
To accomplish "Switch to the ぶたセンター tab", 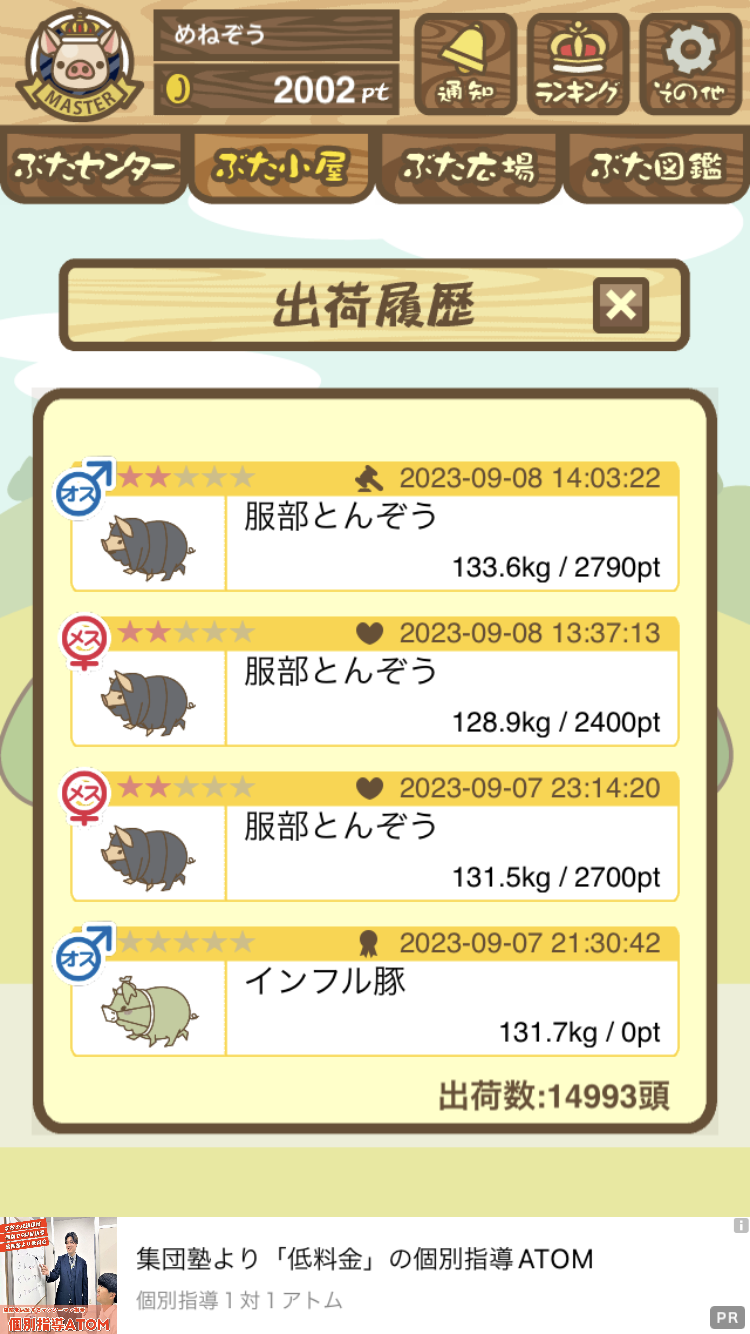I will pos(94,166).
